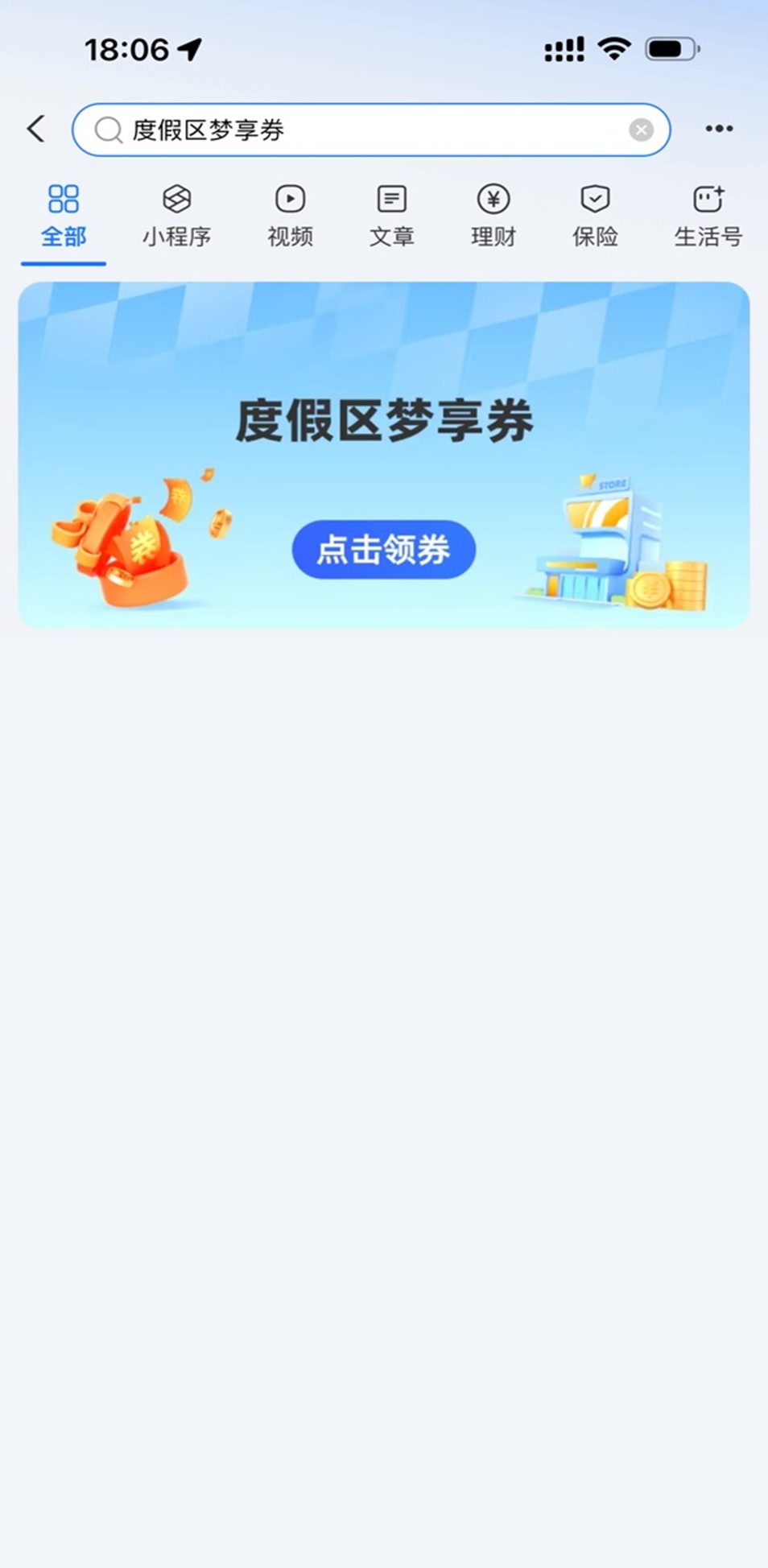Switch to the 文章 tab
The image size is (768, 1568).
[x=391, y=216]
